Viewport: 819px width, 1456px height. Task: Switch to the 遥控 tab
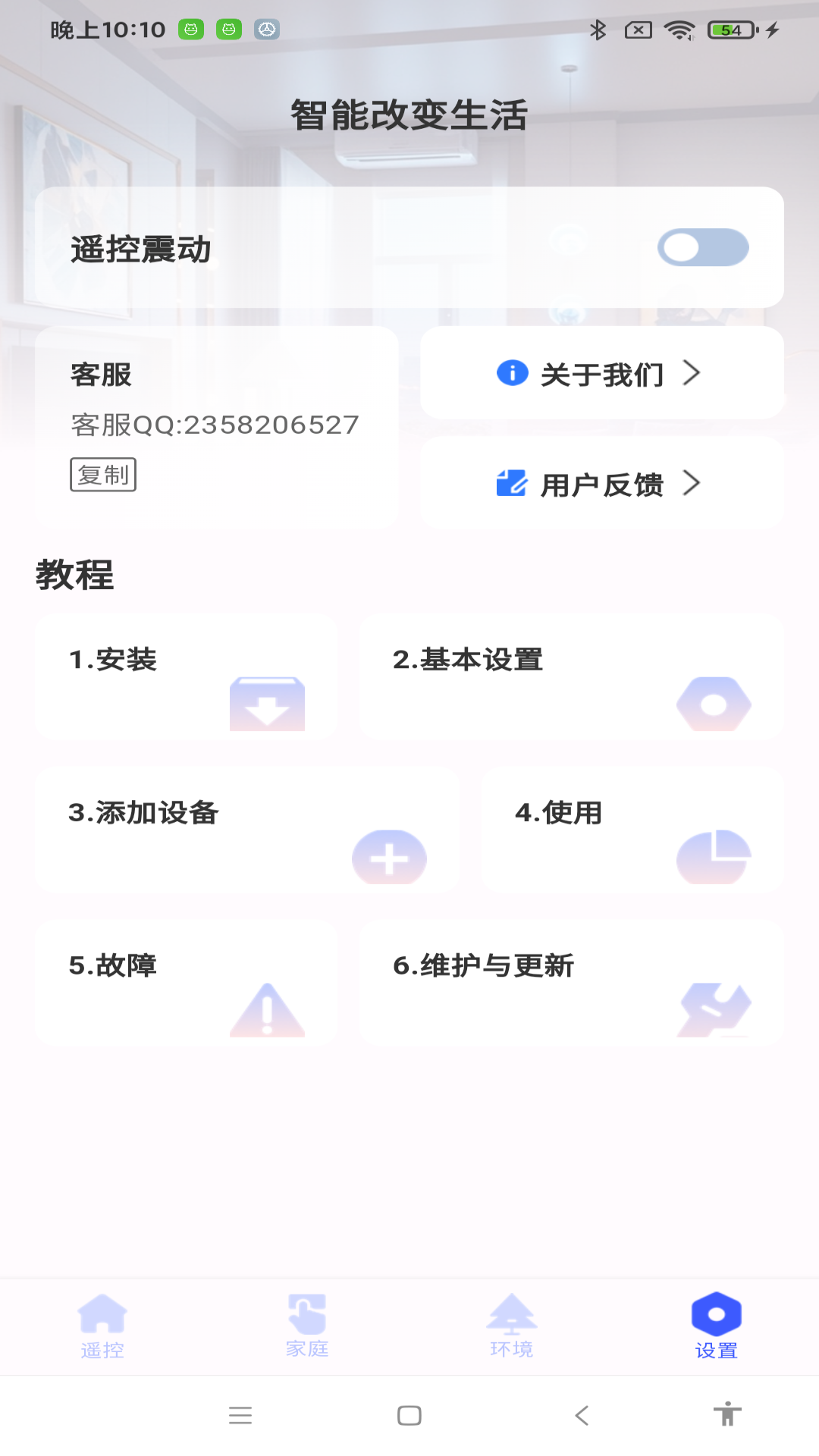102,1326
